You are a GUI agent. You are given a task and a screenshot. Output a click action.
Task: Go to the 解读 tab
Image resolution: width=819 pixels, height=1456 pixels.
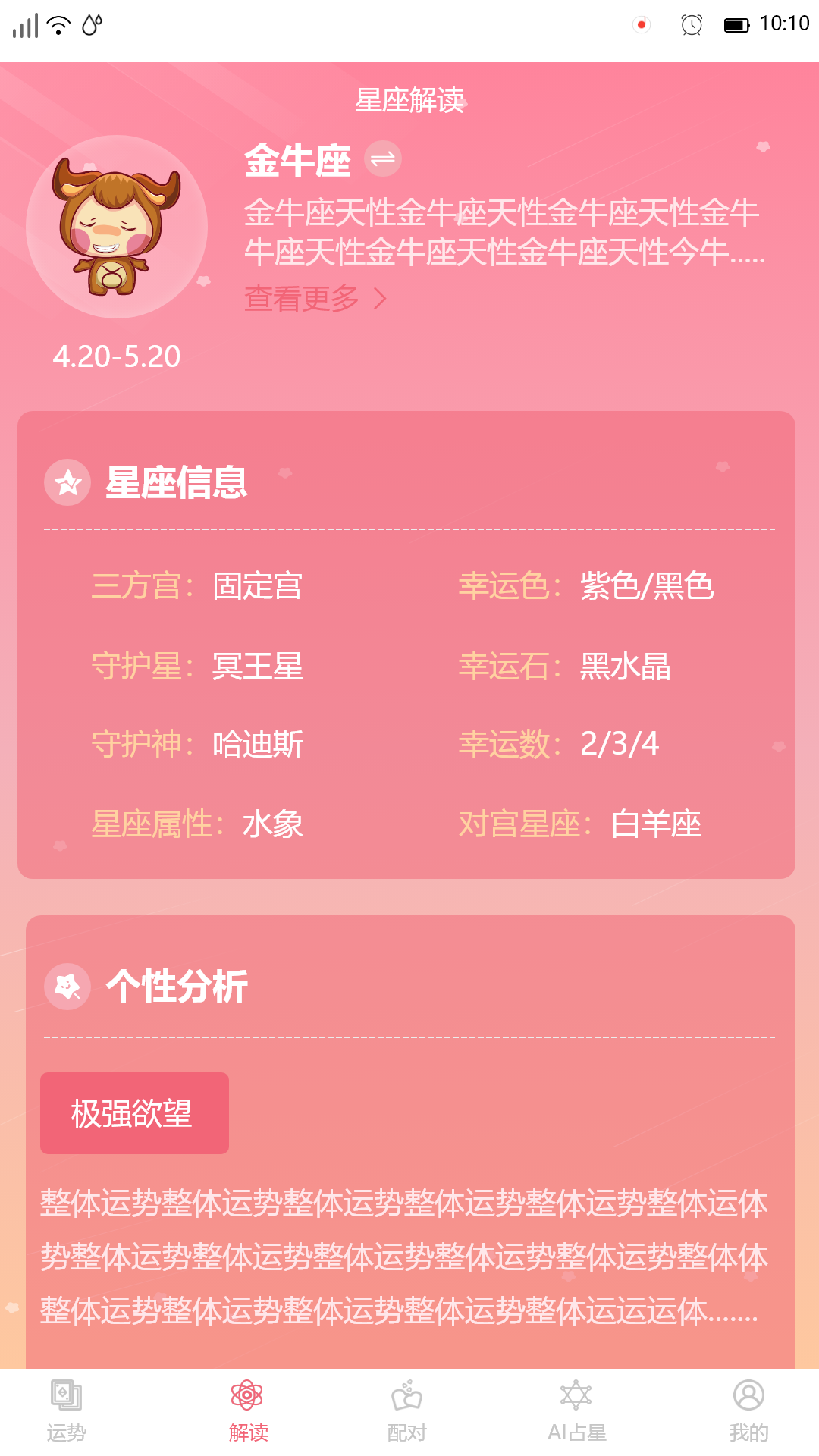[x=248, y=1410]
